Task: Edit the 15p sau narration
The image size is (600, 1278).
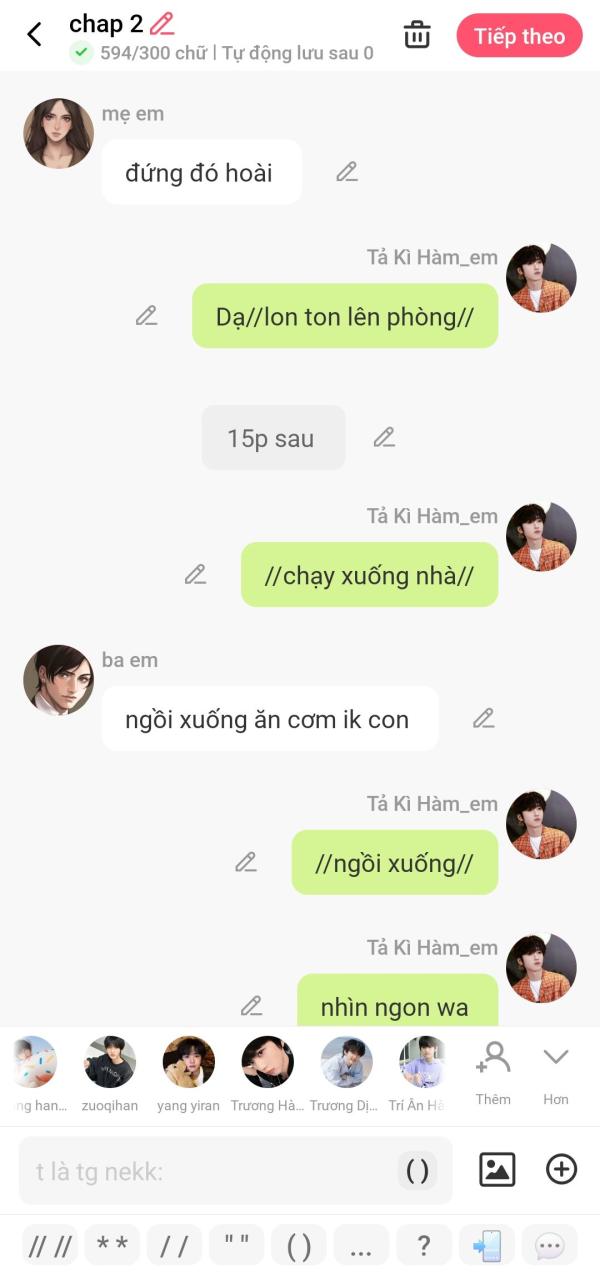Action: point(384,437)
